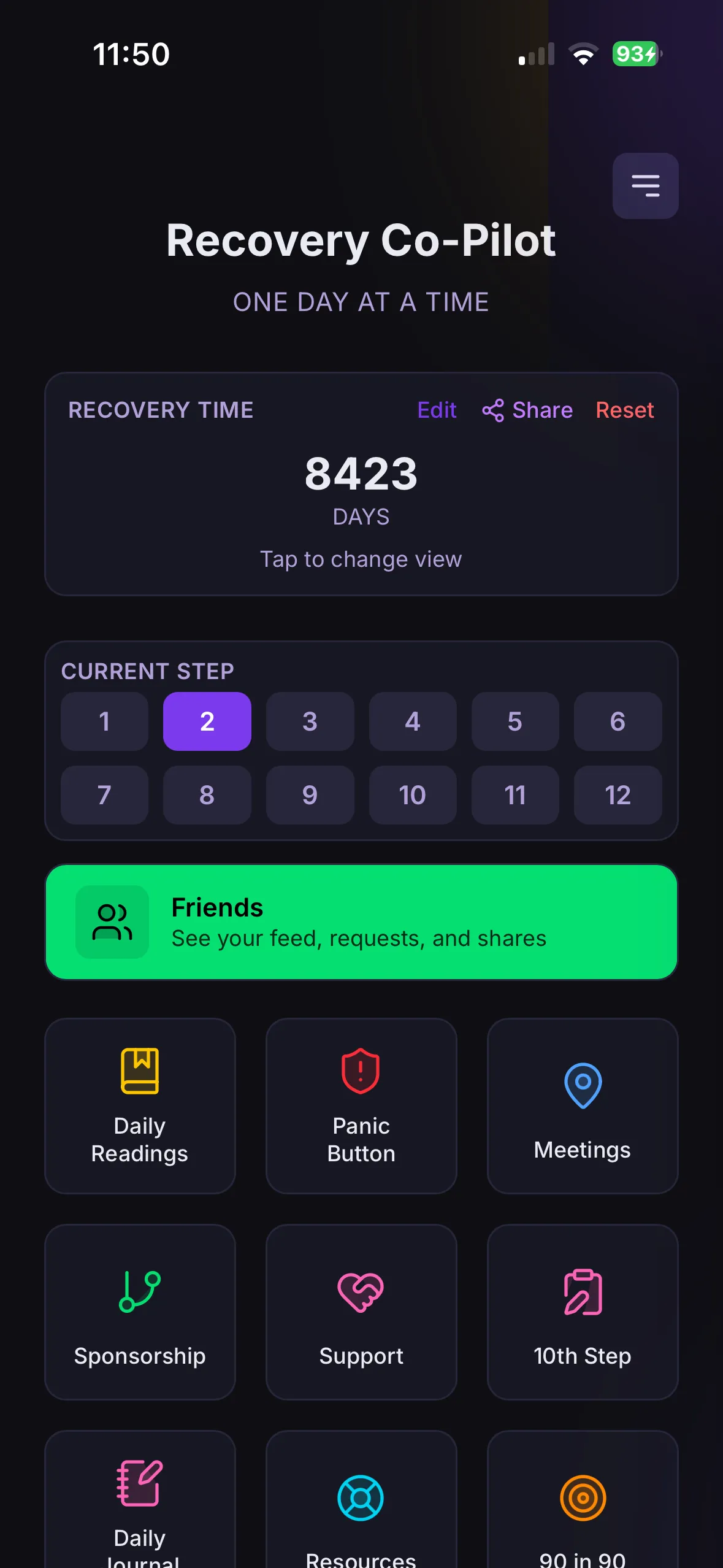Open the 90 in 90 tile
The height and width of the screenshot is (1568, 723).
coord(583,1503)
